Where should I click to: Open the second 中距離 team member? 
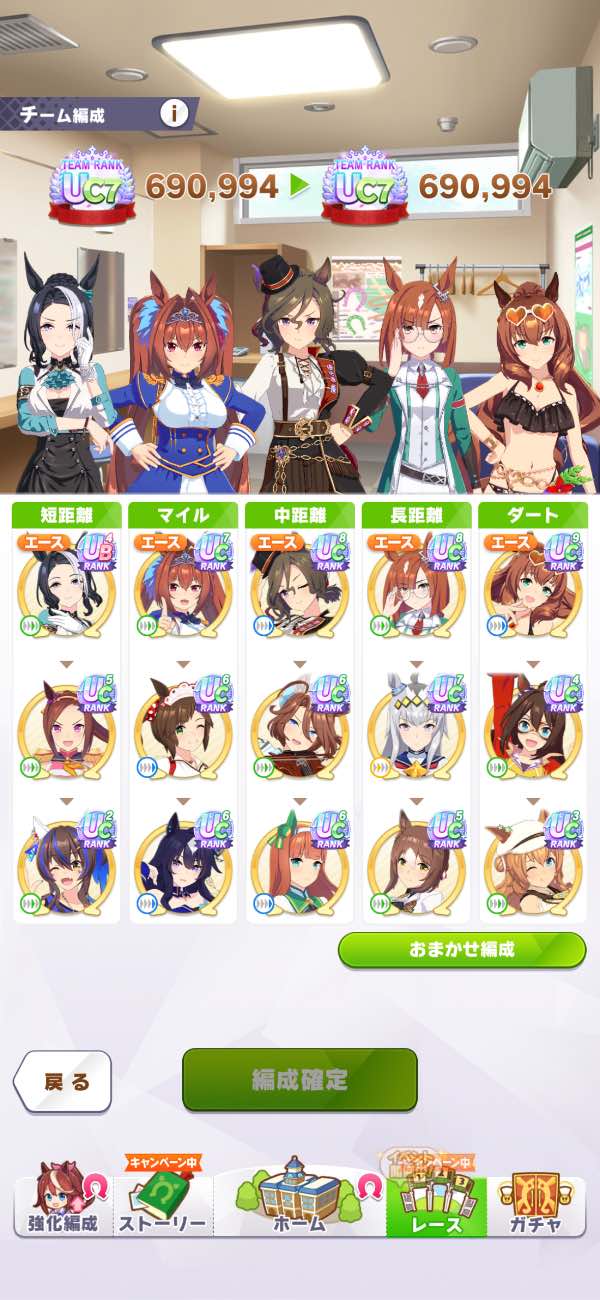[300, 731]
